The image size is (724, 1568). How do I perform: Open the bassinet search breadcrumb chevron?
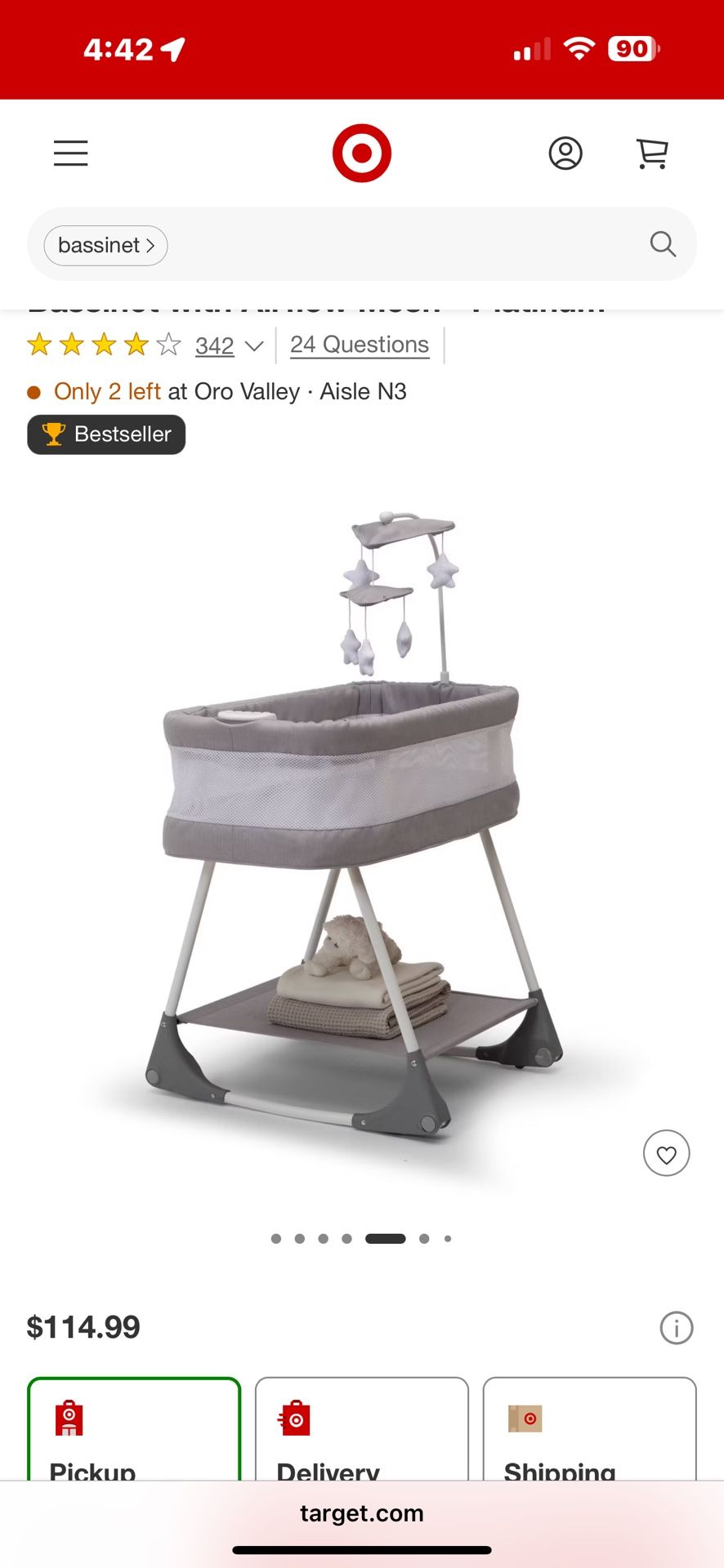coord(151,245)
